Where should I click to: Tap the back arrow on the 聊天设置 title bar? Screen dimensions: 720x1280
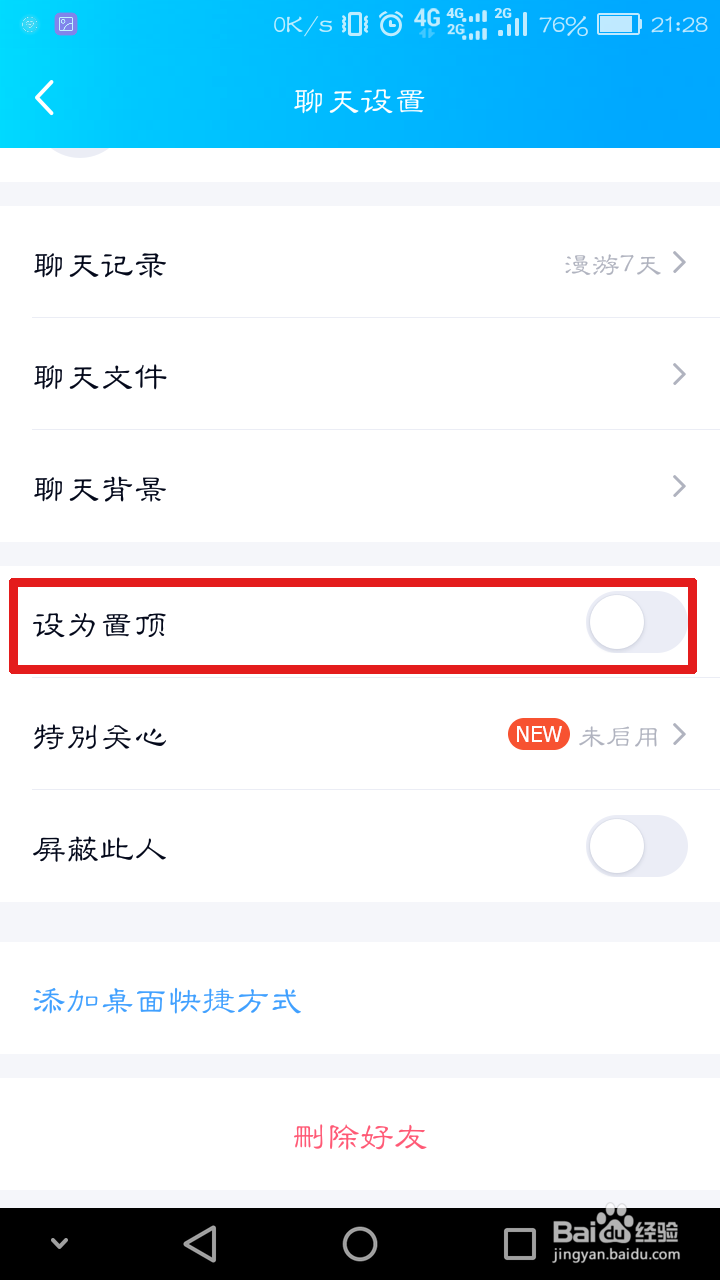pyautogui.click(x=44, y=98)
